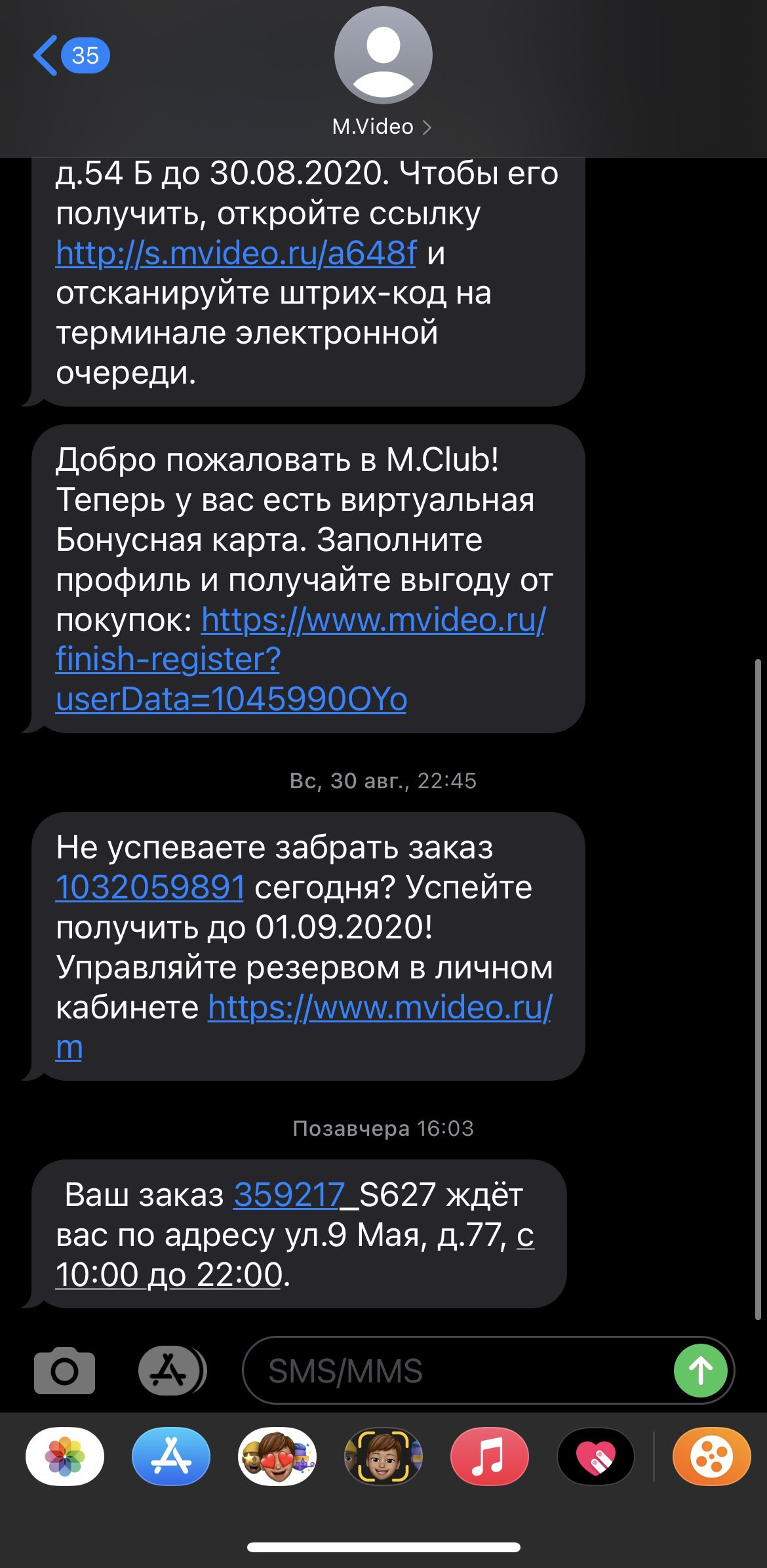Open the Digital Touch heart app
This screenshot has width=767, height=1568.
pyautogui.click(x=596, y=1457)
